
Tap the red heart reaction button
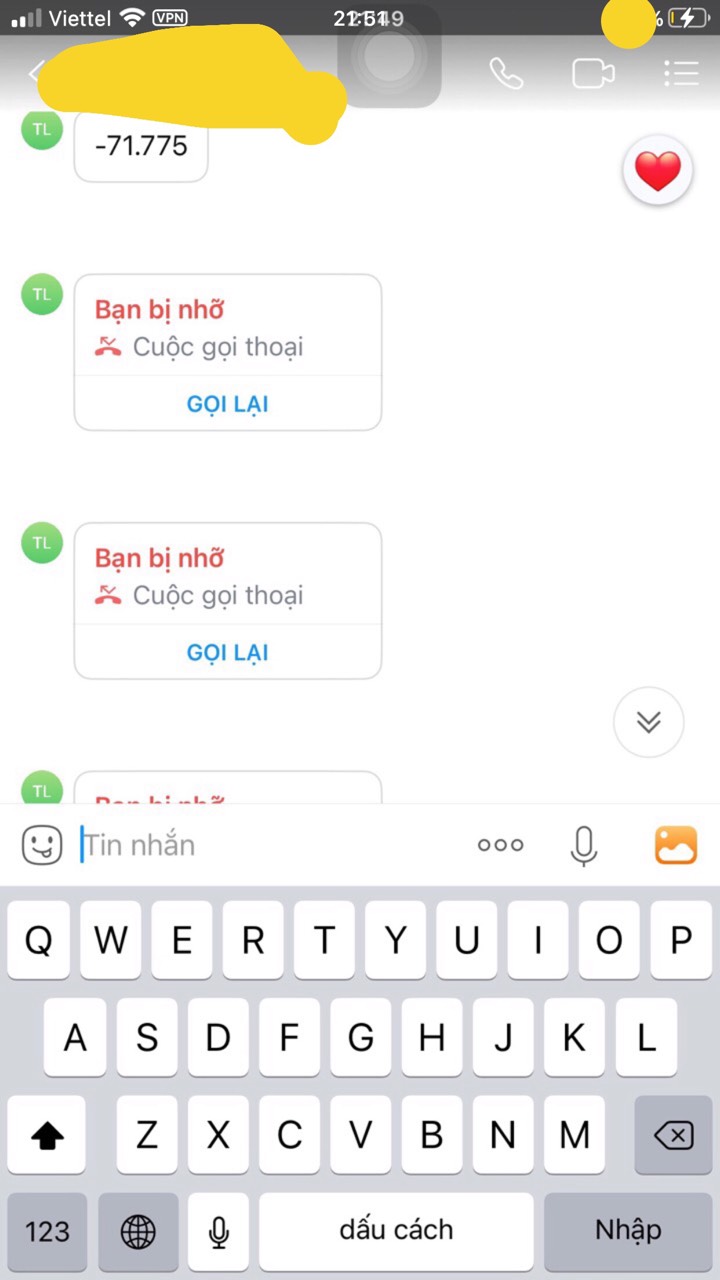tap(657, 171)
